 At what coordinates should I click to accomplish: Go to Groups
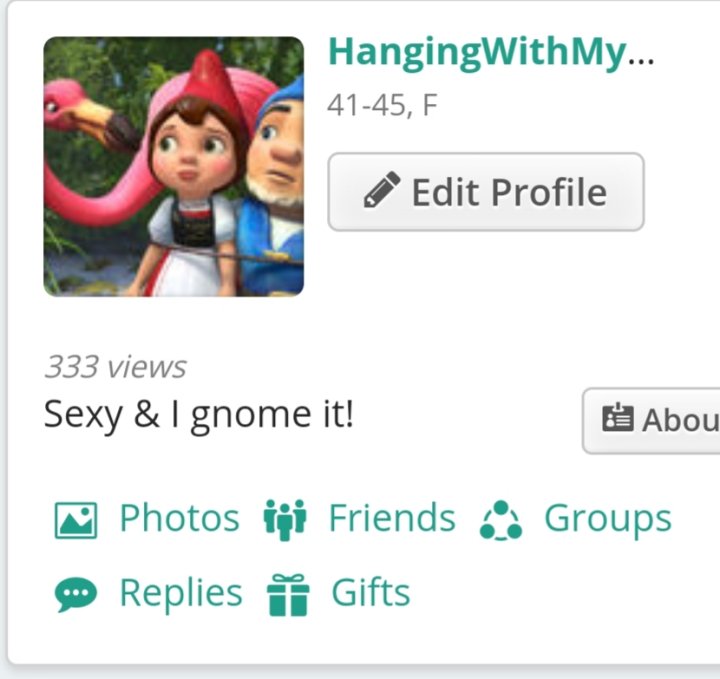pyautogui.click(x=576, y=519)
